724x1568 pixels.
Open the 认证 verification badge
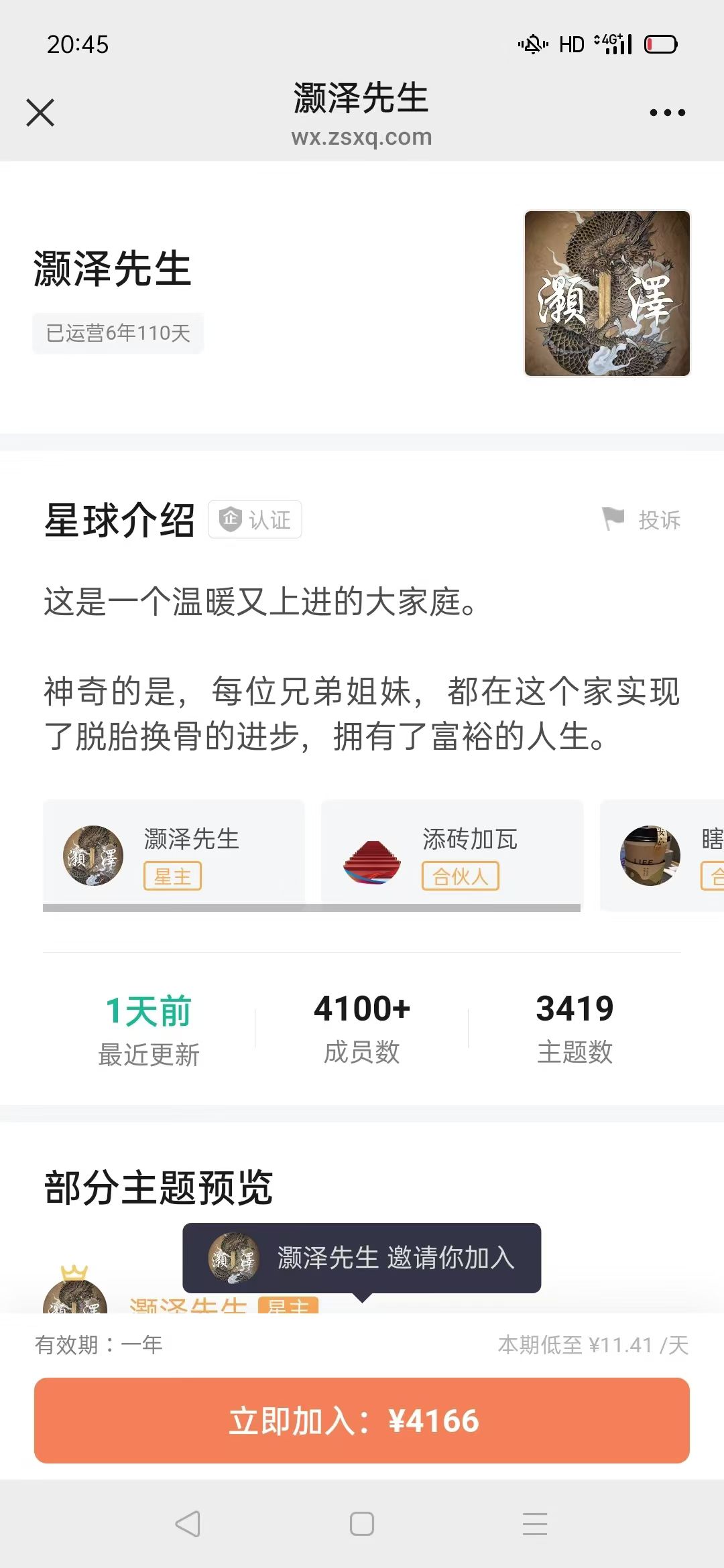pos(255,519)
